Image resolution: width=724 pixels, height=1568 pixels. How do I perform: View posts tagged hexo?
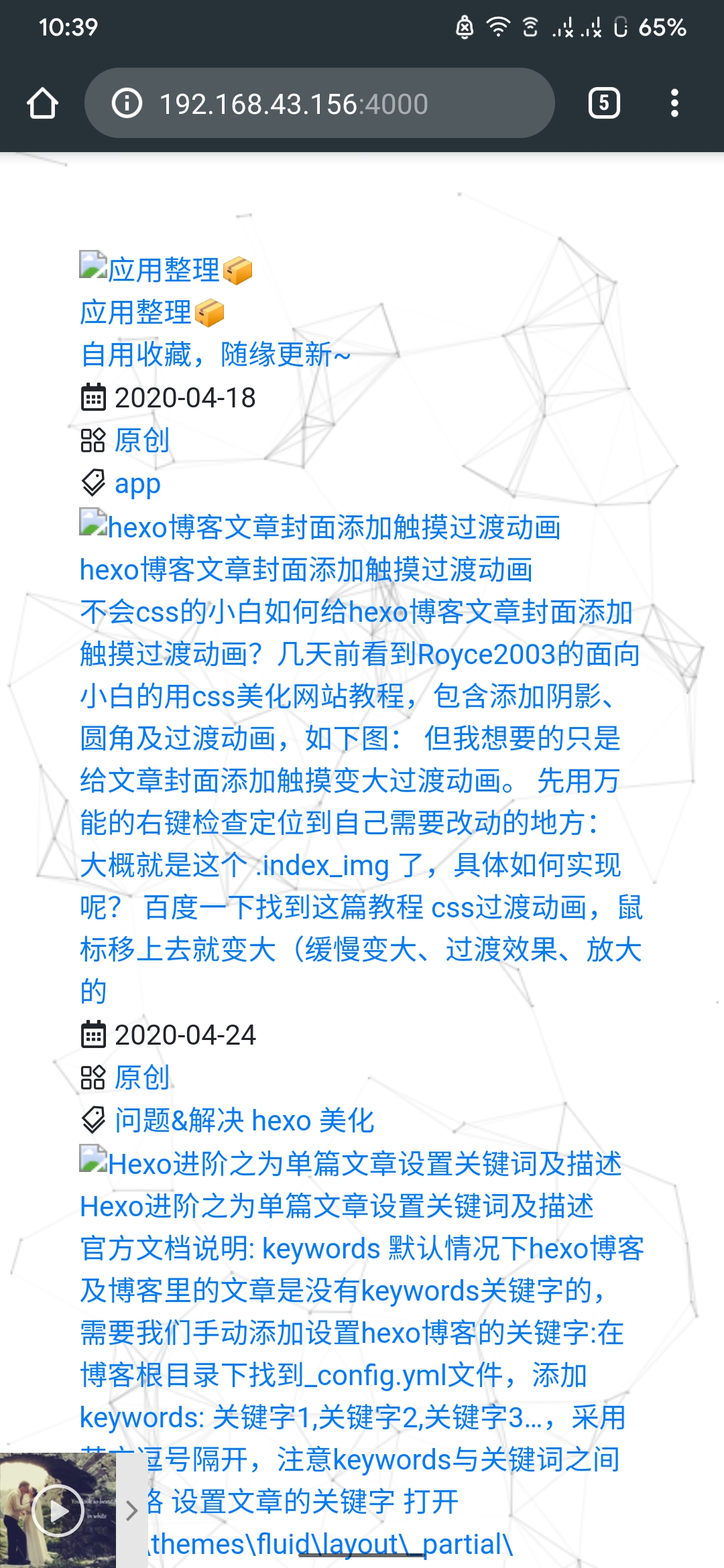pos(281,1121)
